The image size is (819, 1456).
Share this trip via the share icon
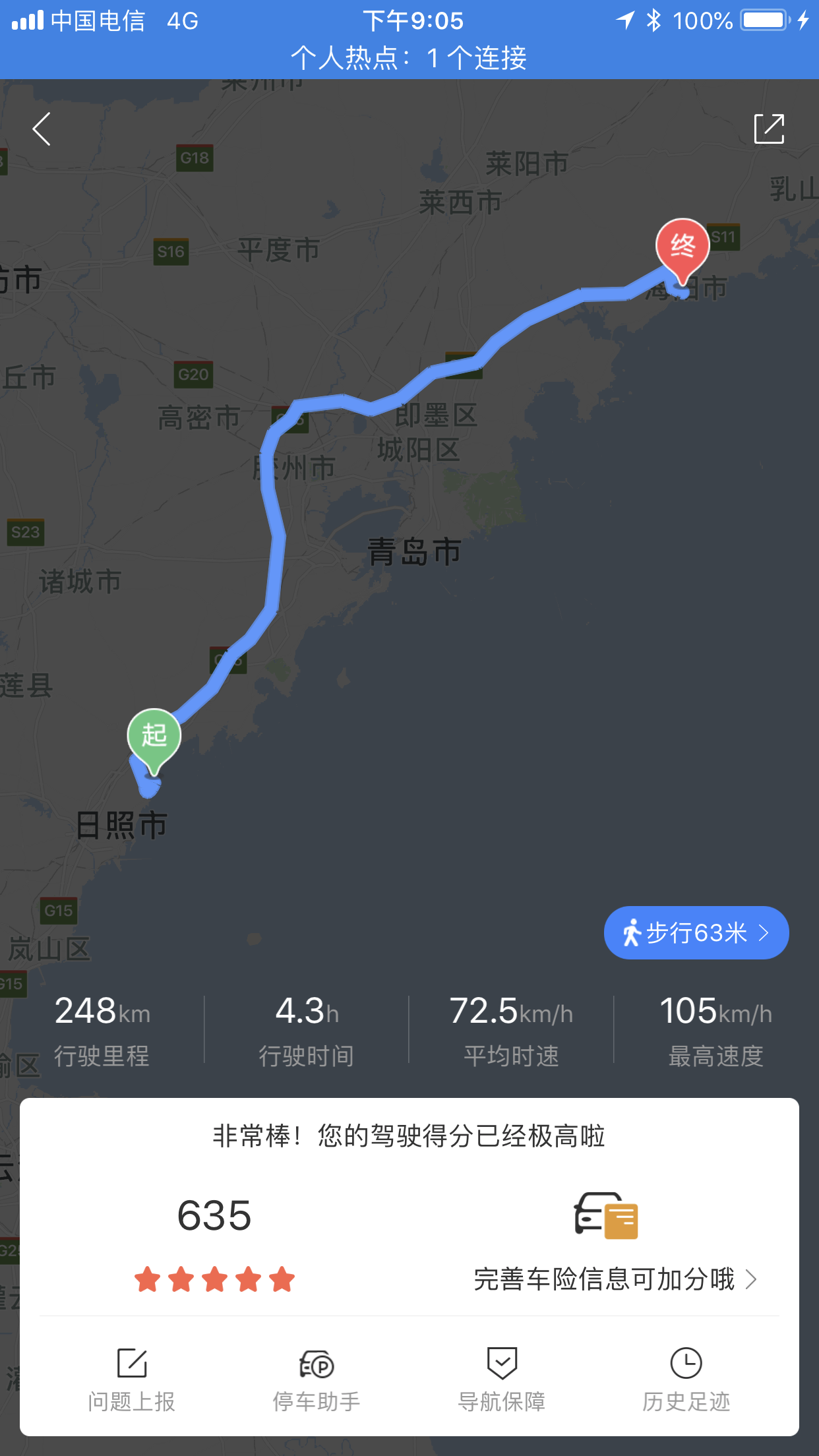click(769, 129)
